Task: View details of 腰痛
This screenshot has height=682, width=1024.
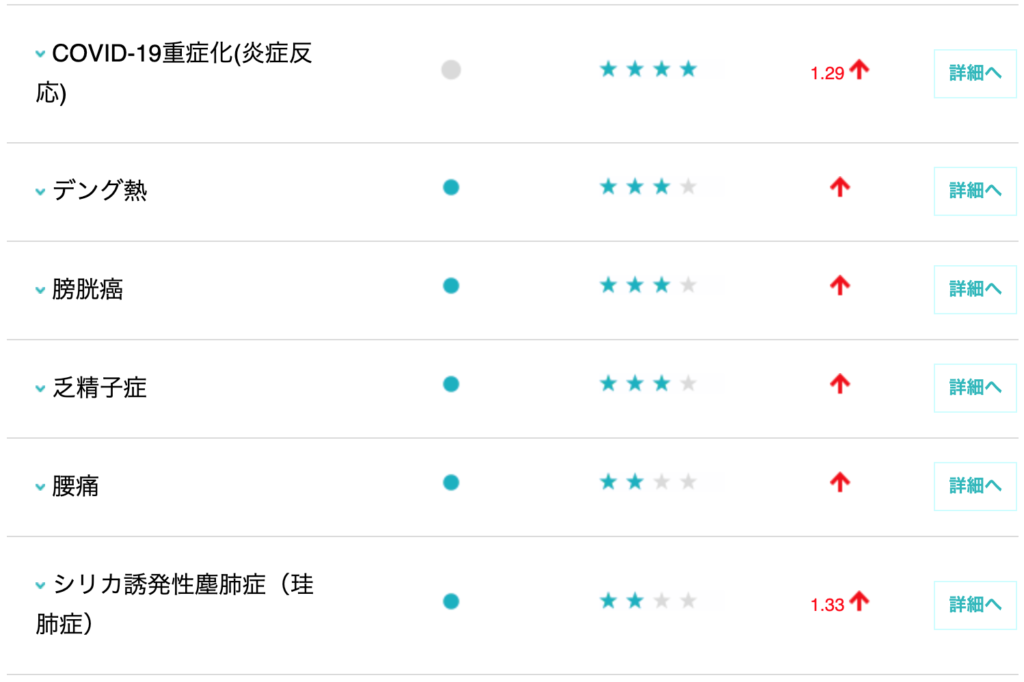Action: click(975, 486)
